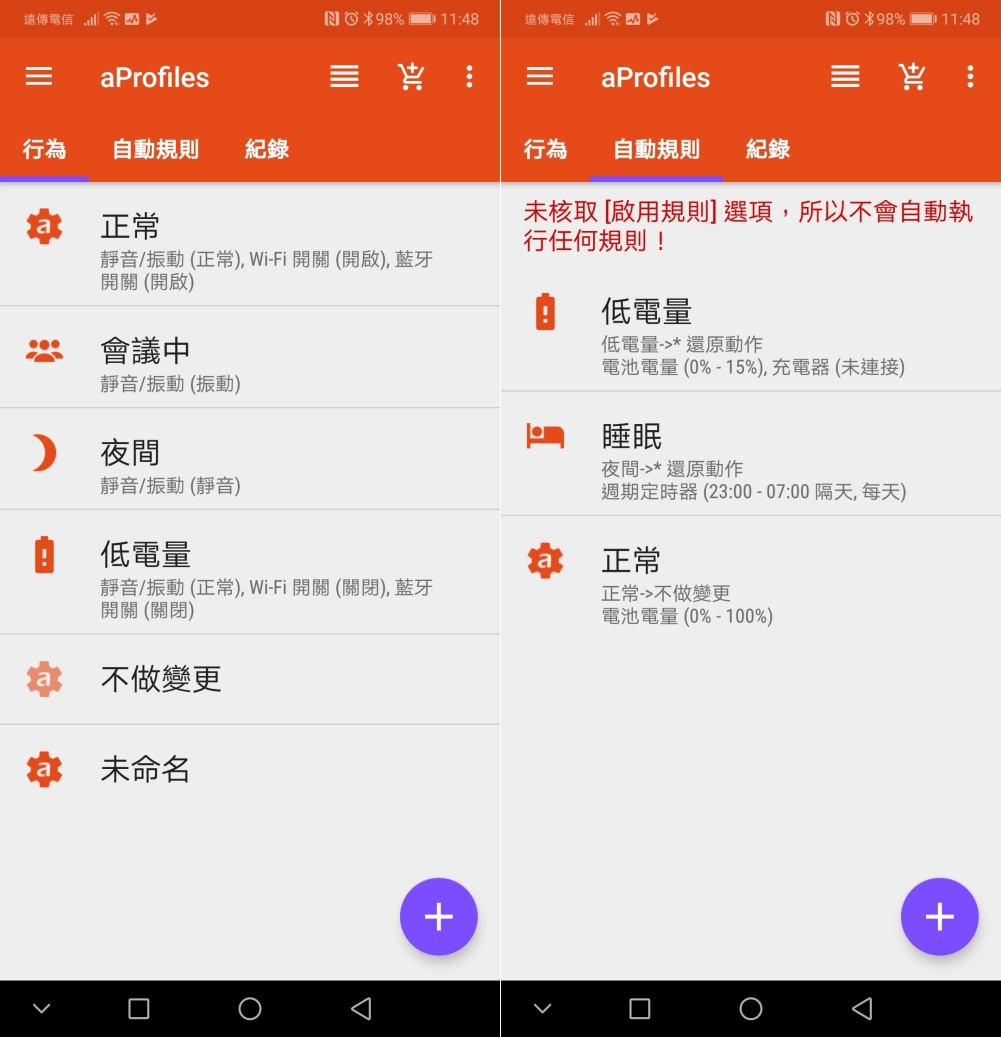Open the 睡眠 rule with 23:00 - 07:00 timer
Image resolution: width=1001 pixels, height=1037 pixels.
pos(750,461)
